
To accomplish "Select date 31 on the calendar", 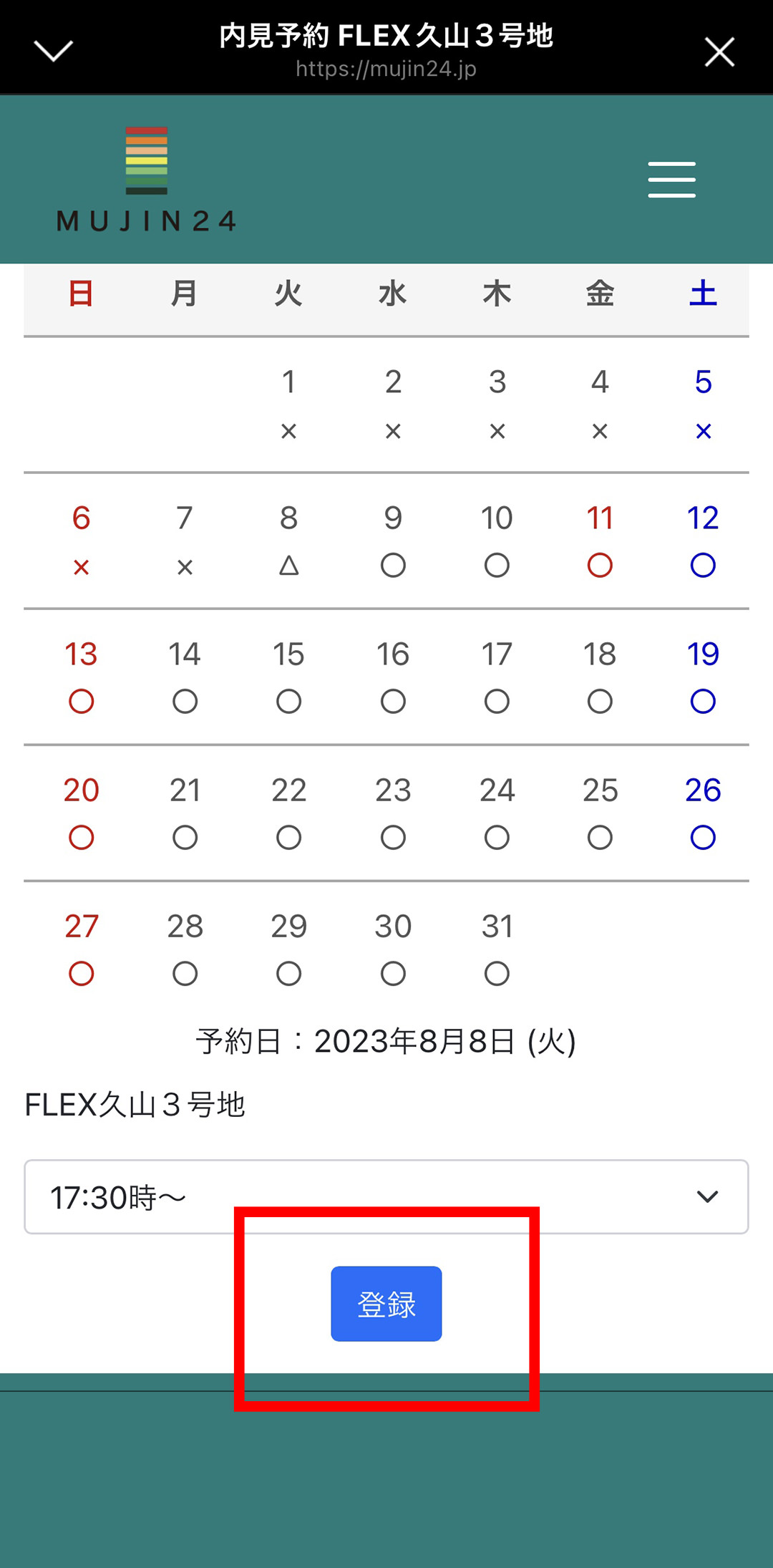I will [497, 949].
